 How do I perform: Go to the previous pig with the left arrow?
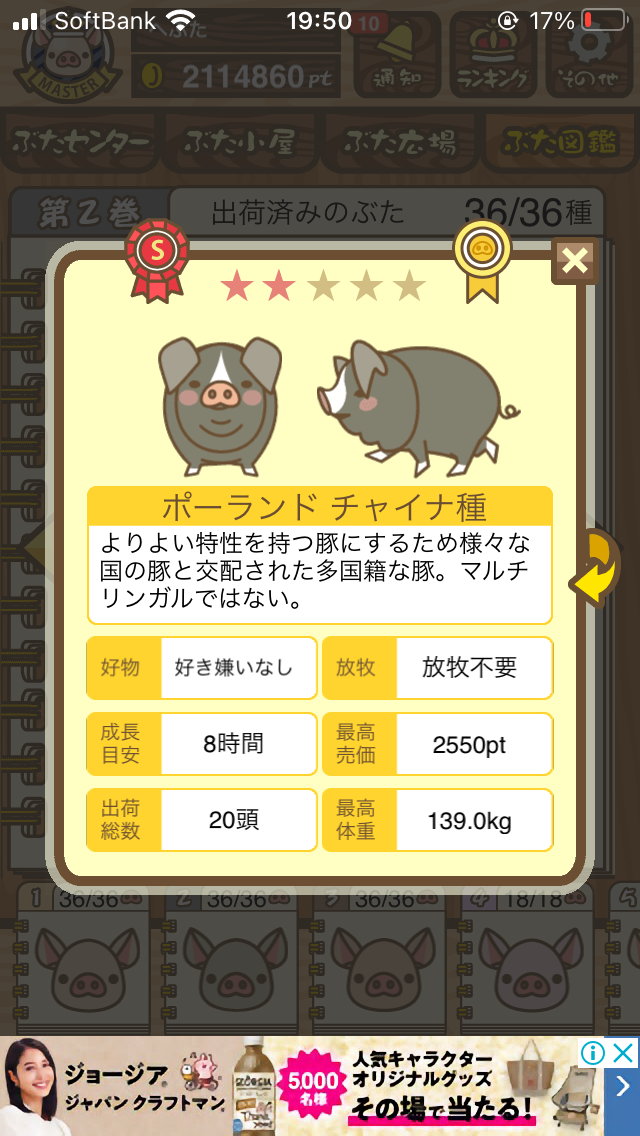[x=32, y=547]
